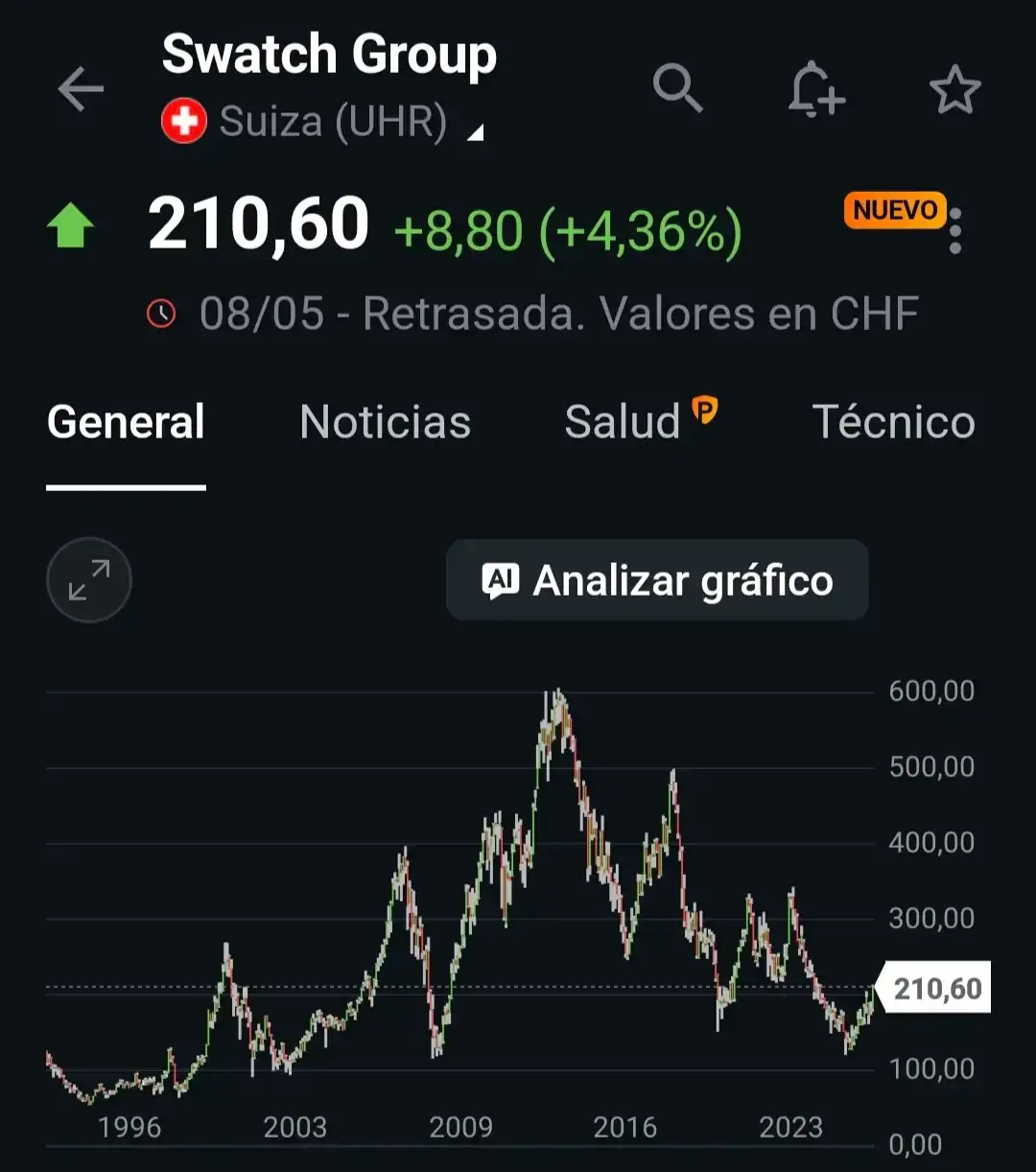Switch to the Salud tab
The image size is (1036, 1172).
pyautogui.click(x=641, y=422)
